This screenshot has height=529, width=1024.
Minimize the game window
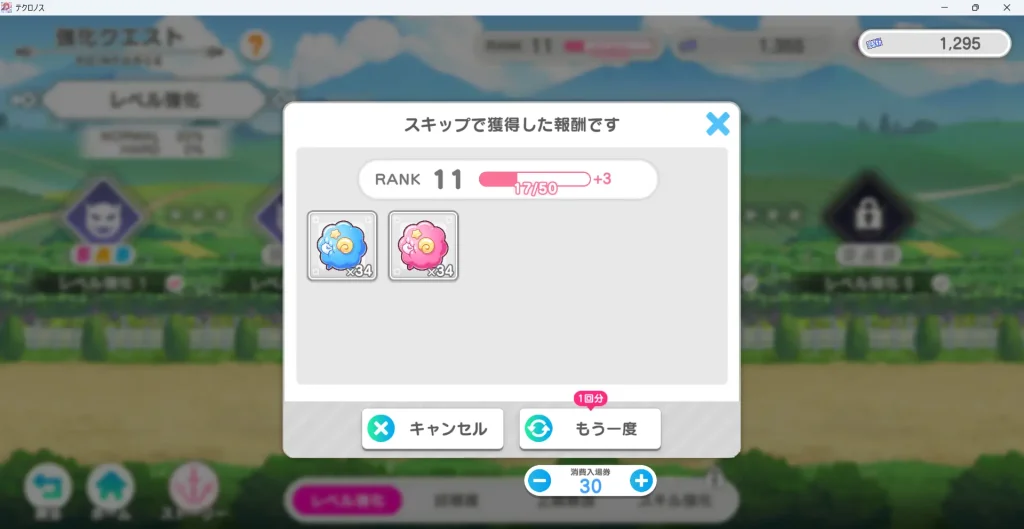click(944, 7)
